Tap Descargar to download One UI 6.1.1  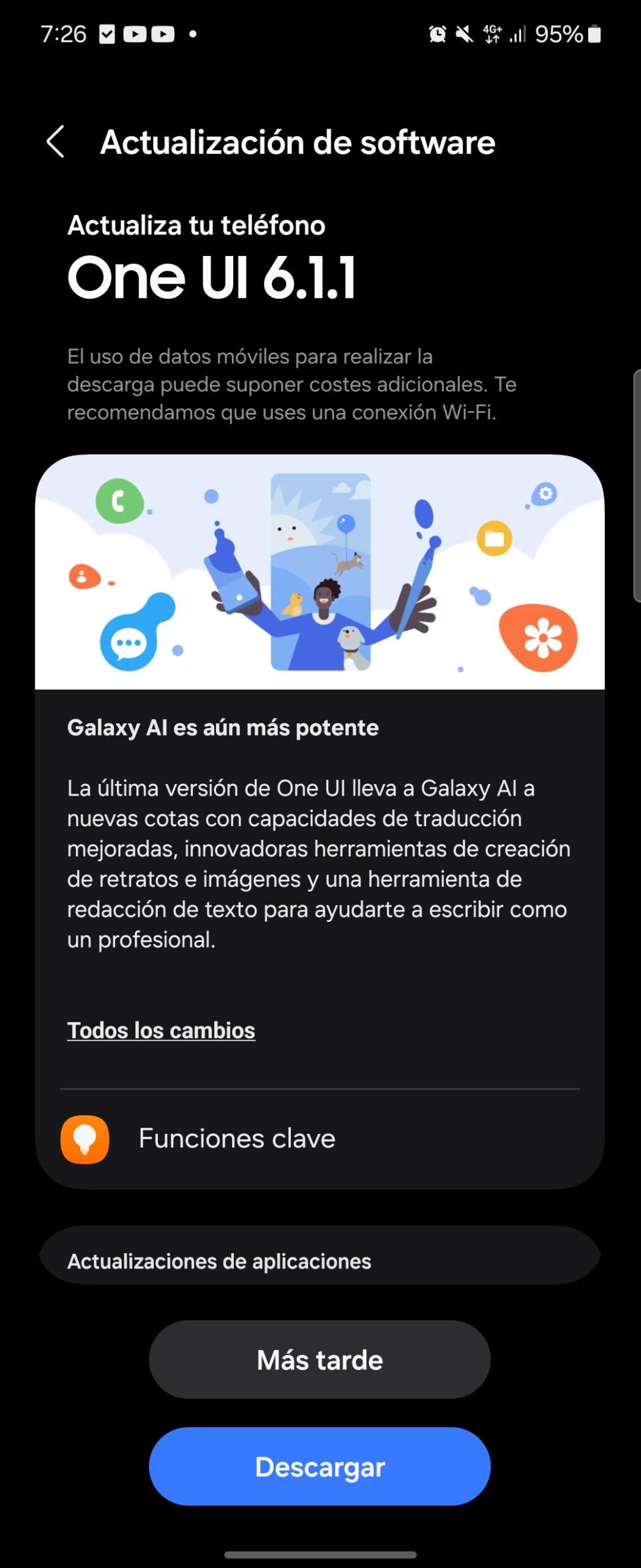320,1467
